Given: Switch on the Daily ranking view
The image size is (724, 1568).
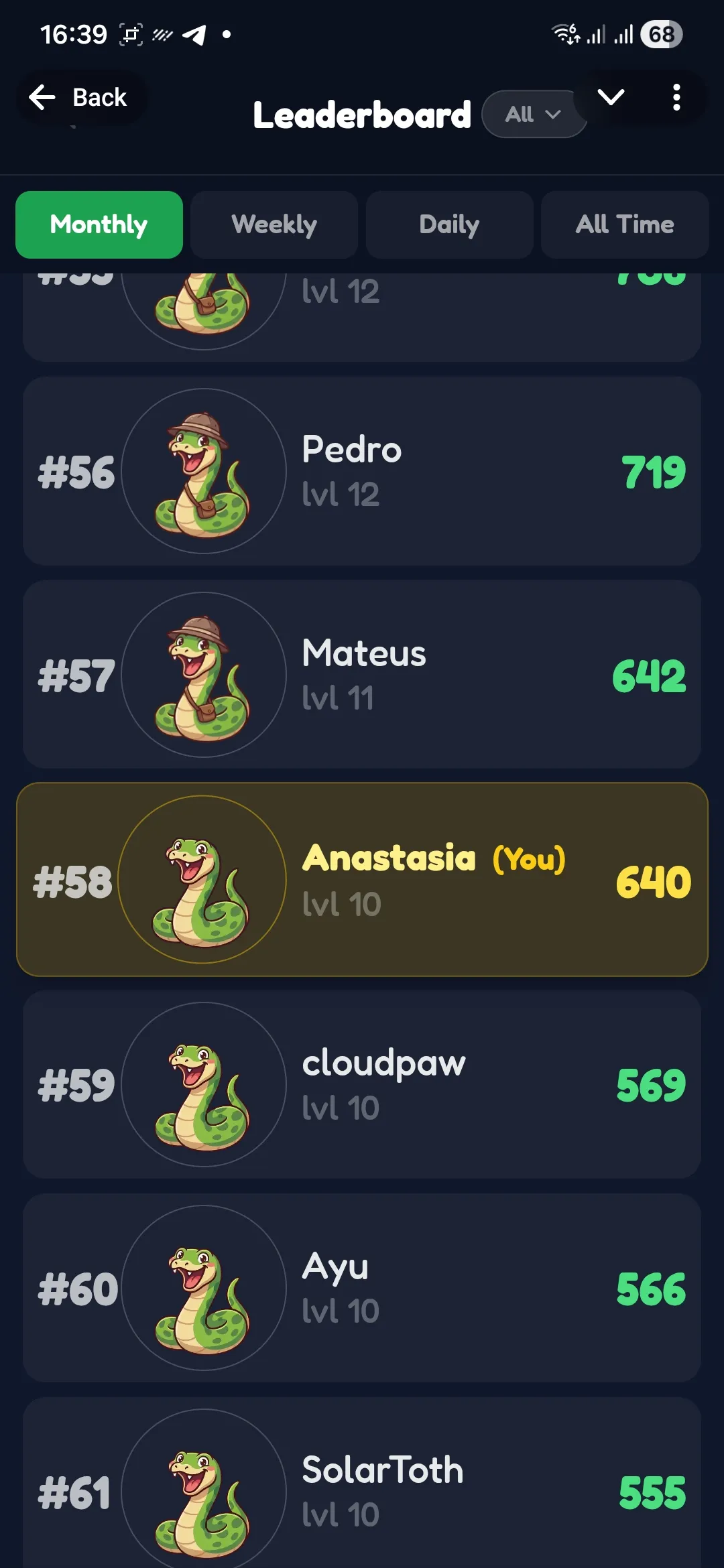Looking at the screenshot, I should [449, 225].
